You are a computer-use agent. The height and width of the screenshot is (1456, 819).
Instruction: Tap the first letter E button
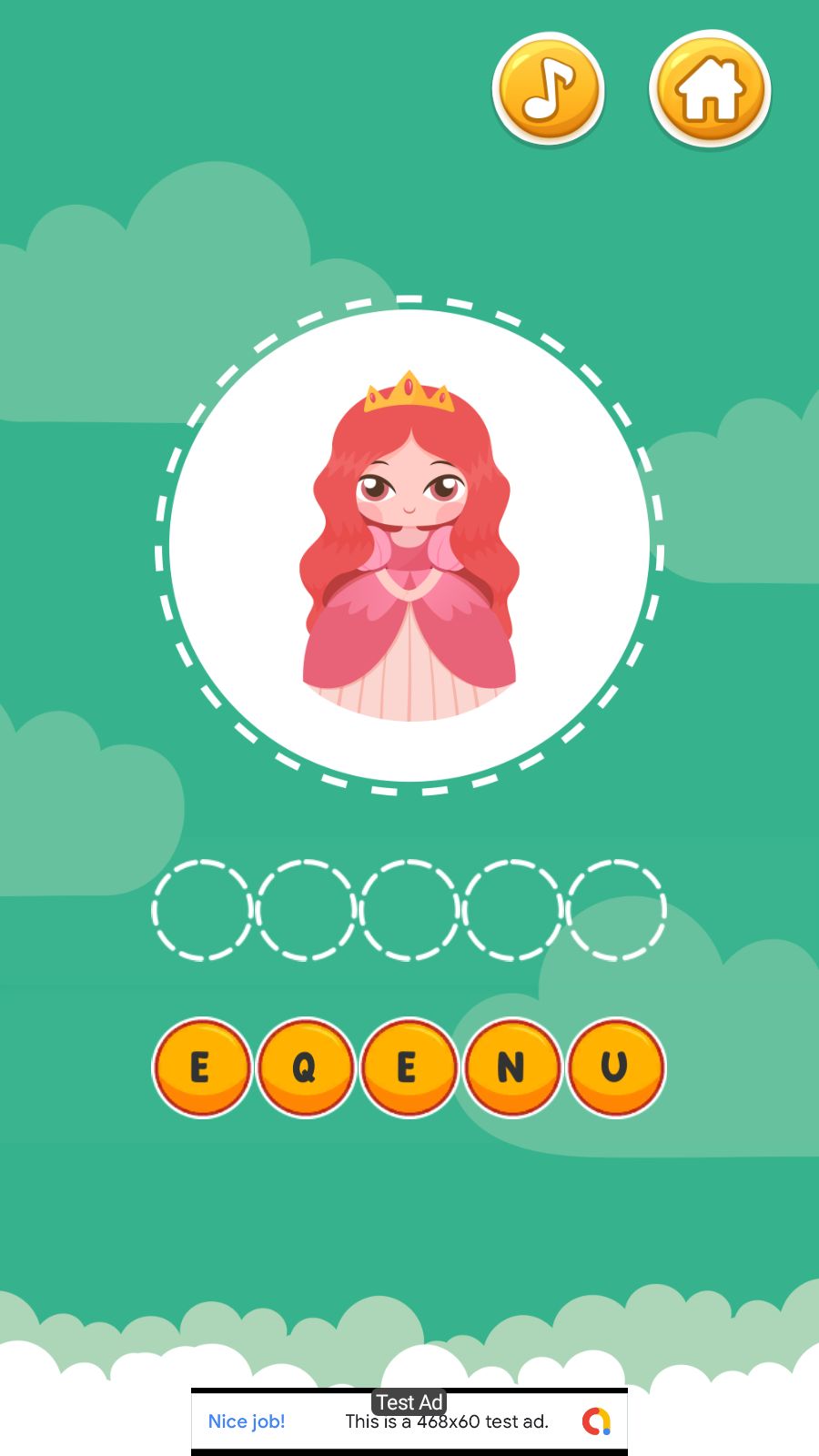201,1067
